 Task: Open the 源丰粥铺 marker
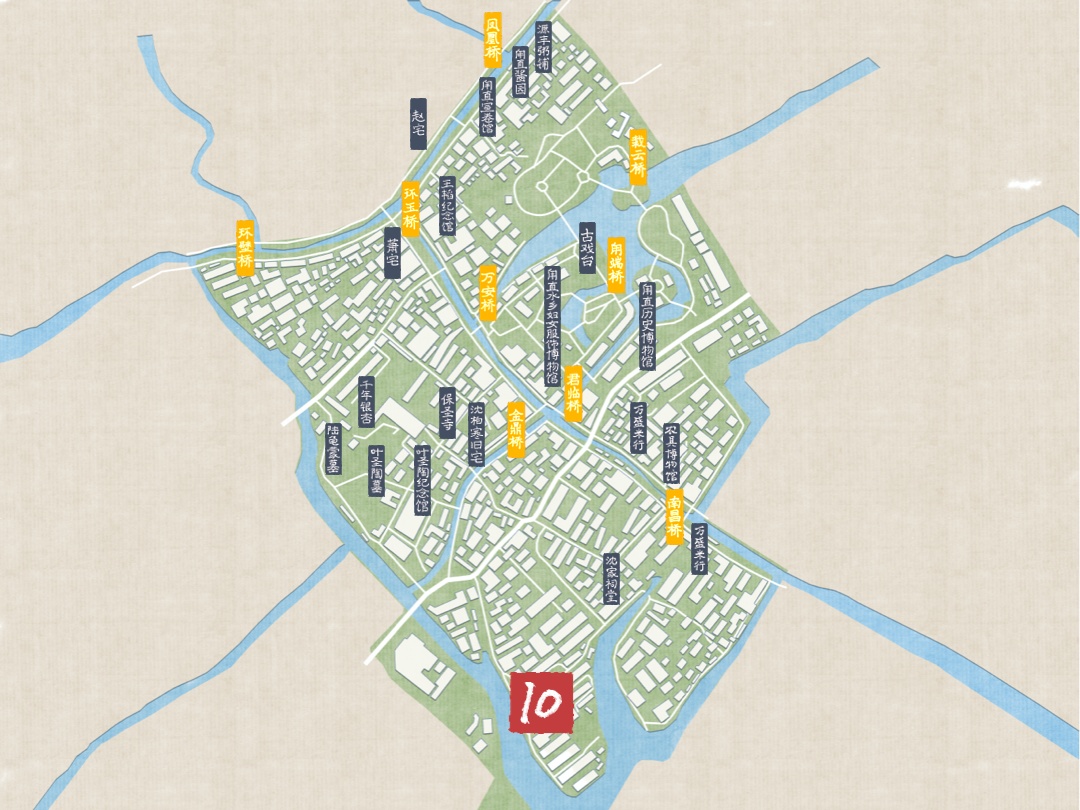point(543,47)
